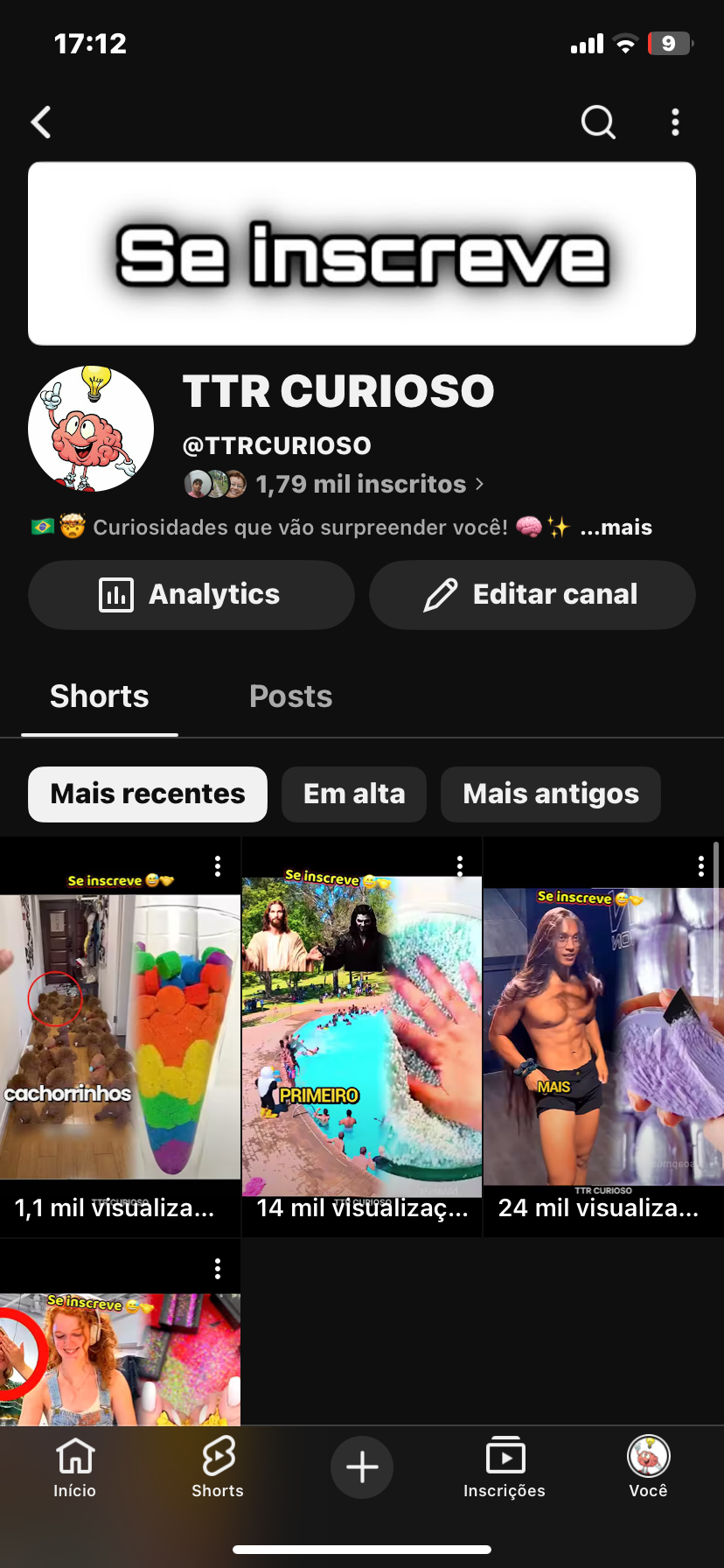Select the Mais recentes chip
Viewport: 724px width, 1568px height.
(x=148, y=794)
